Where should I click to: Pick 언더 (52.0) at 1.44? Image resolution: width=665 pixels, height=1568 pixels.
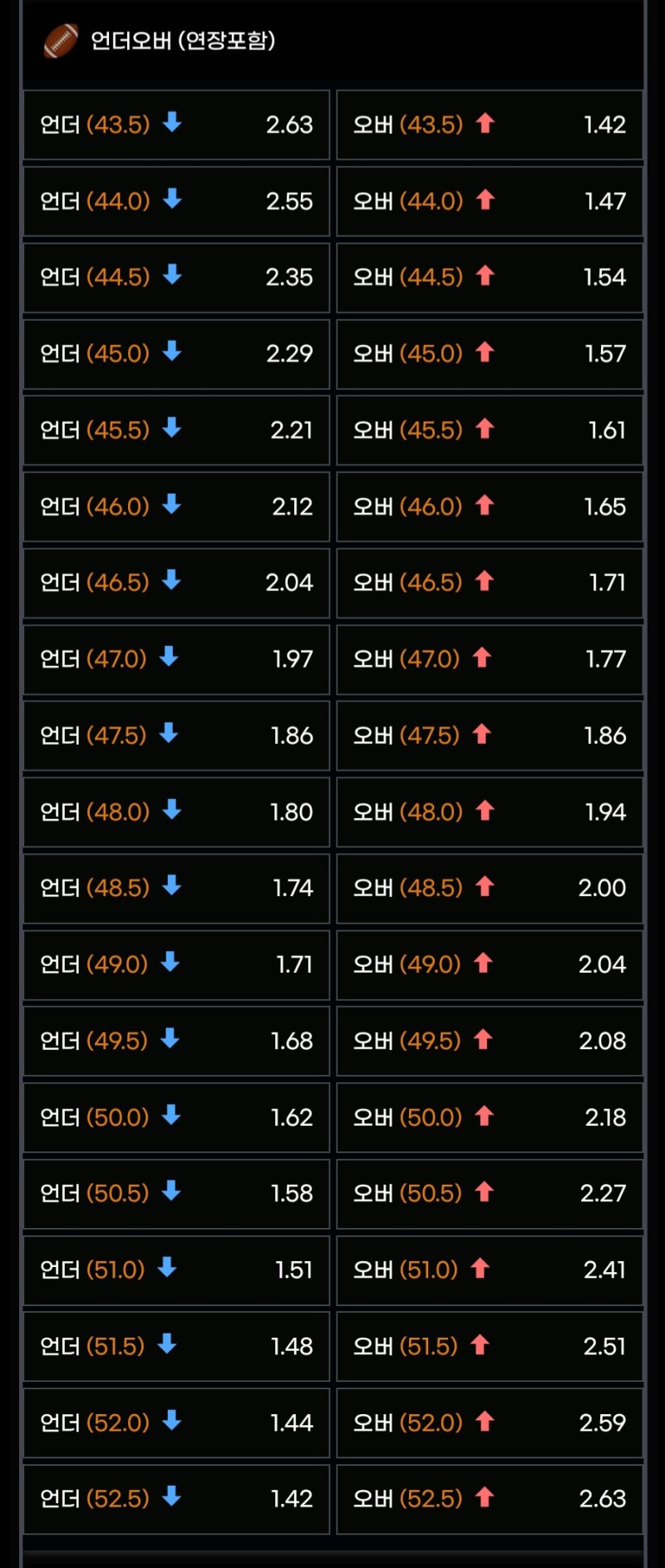click(x=176, y=1423)
